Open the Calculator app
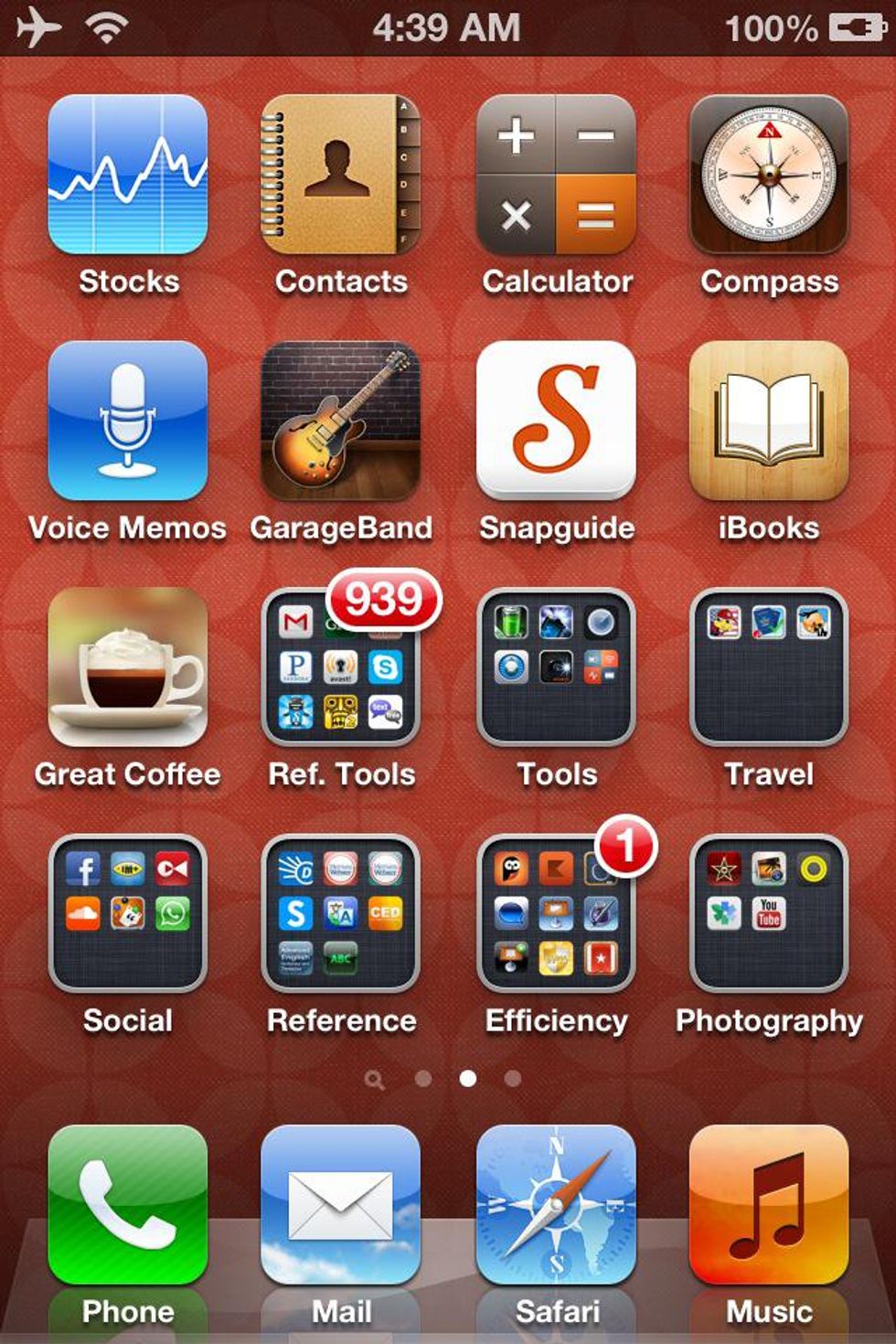The width and height of the screenshot is (896, 1344). pyautogui.click(x=556, y=174)
